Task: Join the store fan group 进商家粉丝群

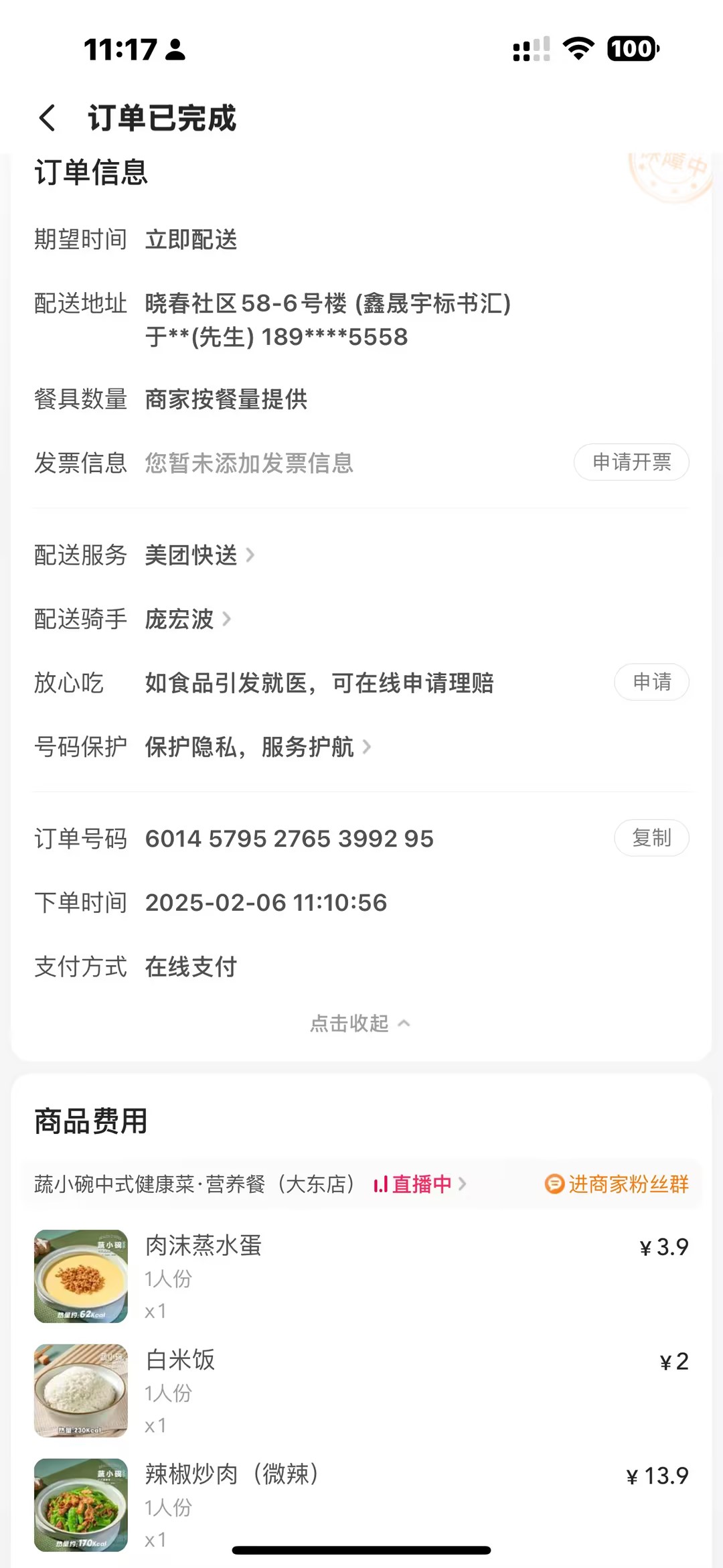Action: (617, 1184)
